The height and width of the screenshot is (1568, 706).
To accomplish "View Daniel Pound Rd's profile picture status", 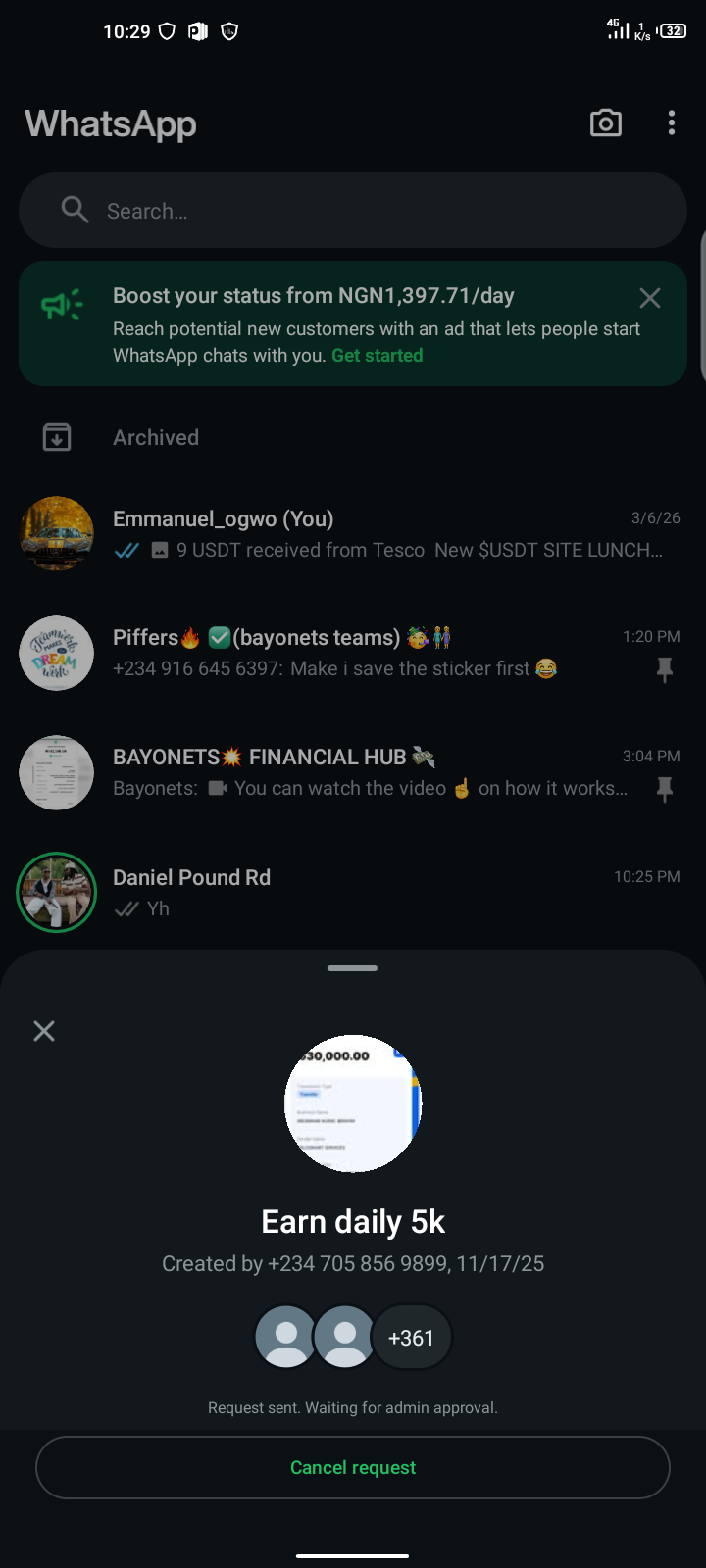I will tap(57, 893).
